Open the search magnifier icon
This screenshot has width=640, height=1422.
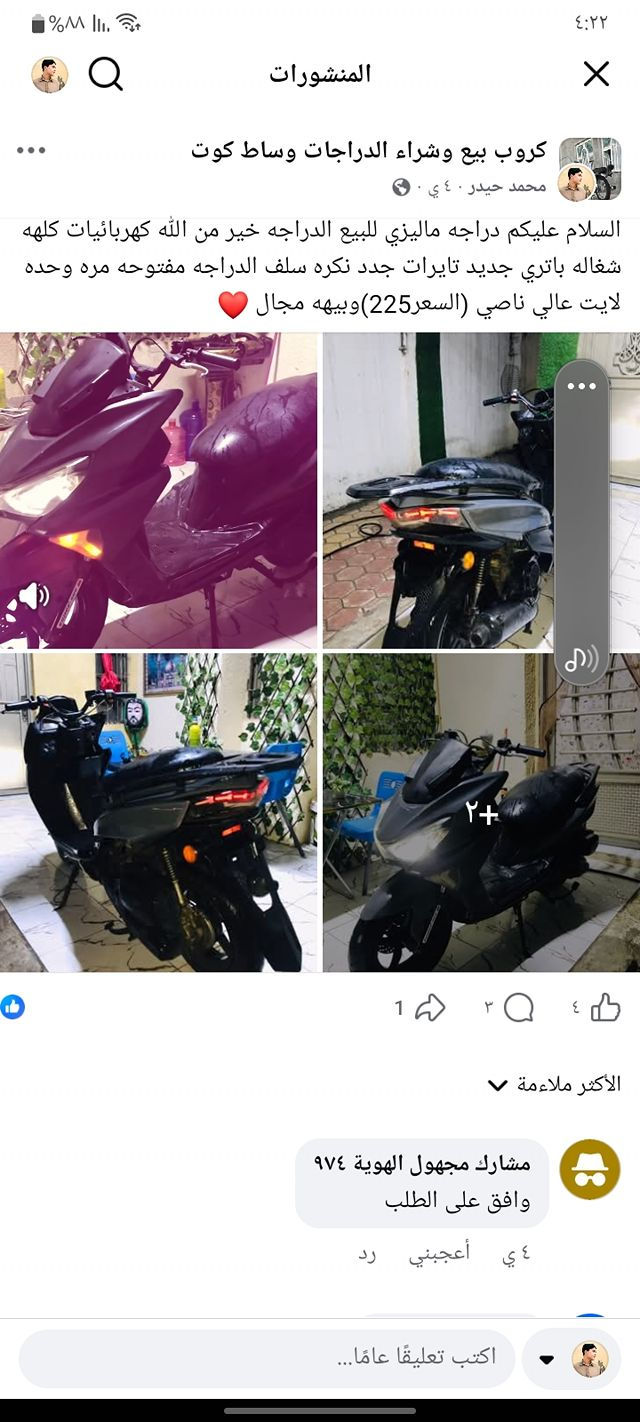point(106,74)
